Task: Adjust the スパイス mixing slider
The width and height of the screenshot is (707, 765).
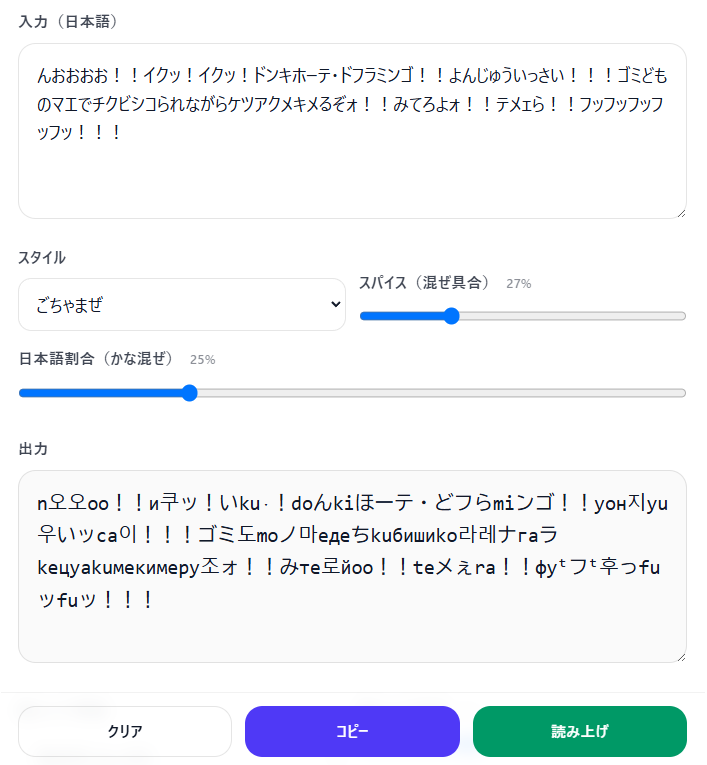Action: 451,316
